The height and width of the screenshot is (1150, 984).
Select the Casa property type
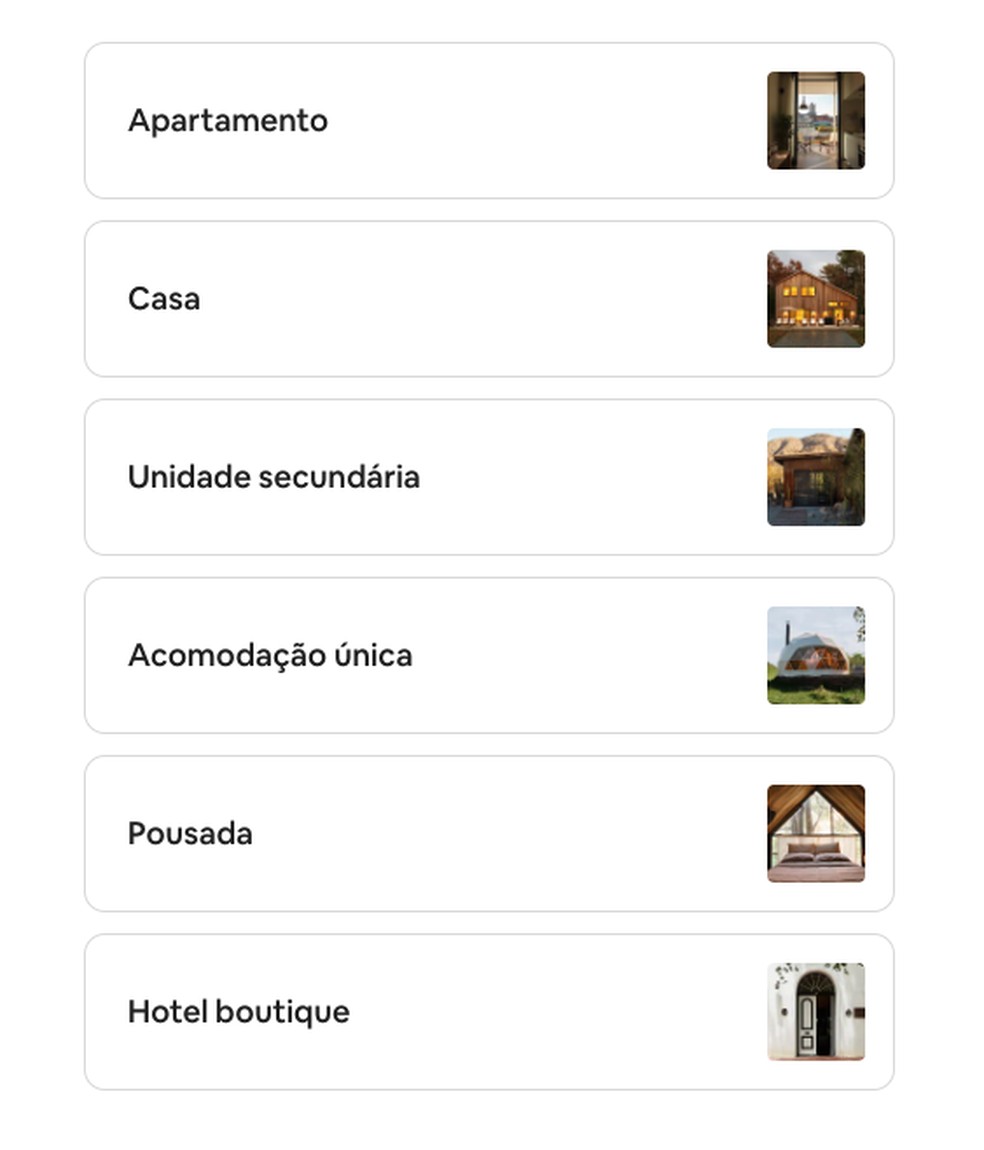(x=490, y=298)
